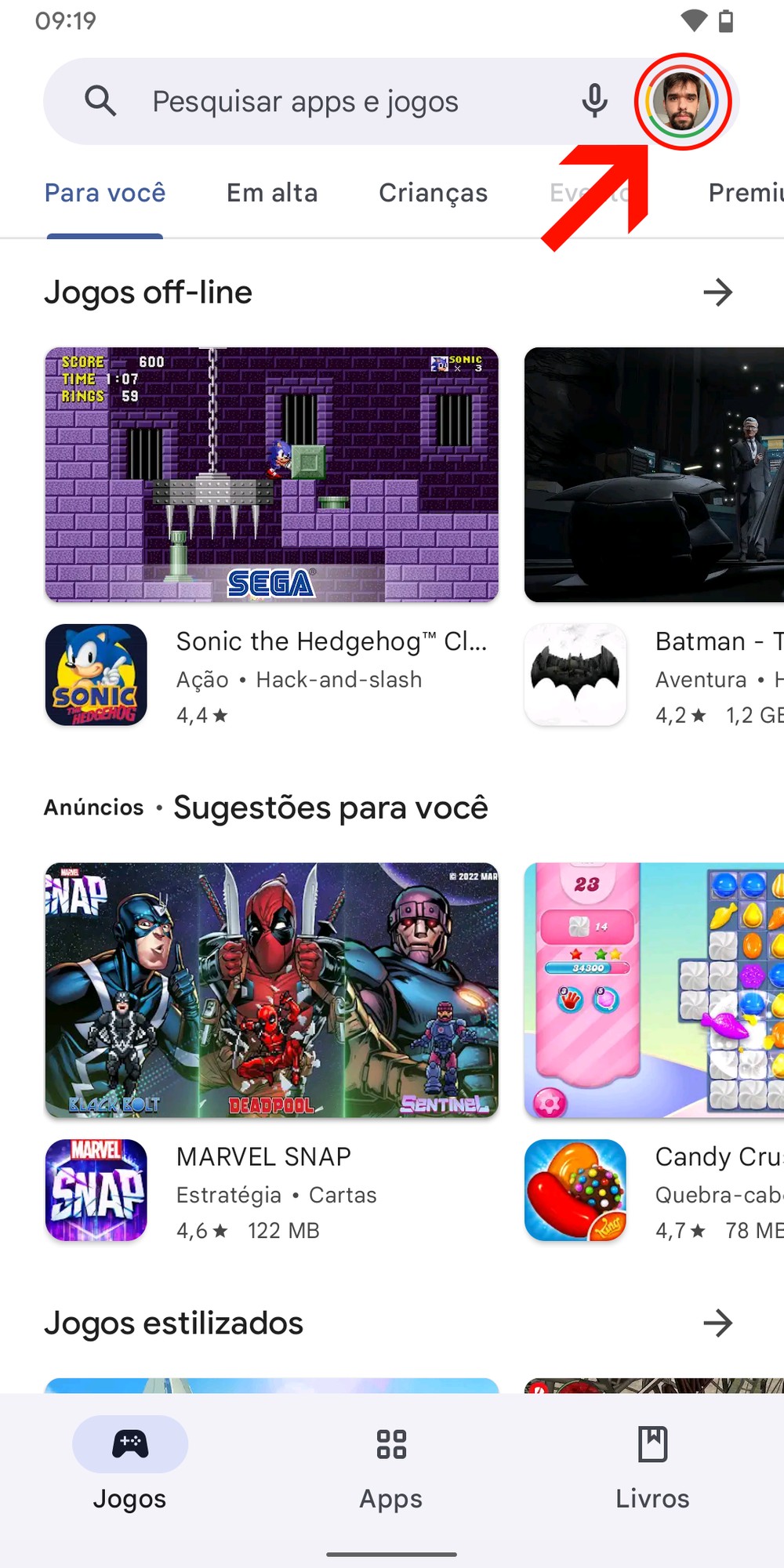Screen dimensions: 784x1568
Task: Open the Premium tab
Action: pos(746,193)
